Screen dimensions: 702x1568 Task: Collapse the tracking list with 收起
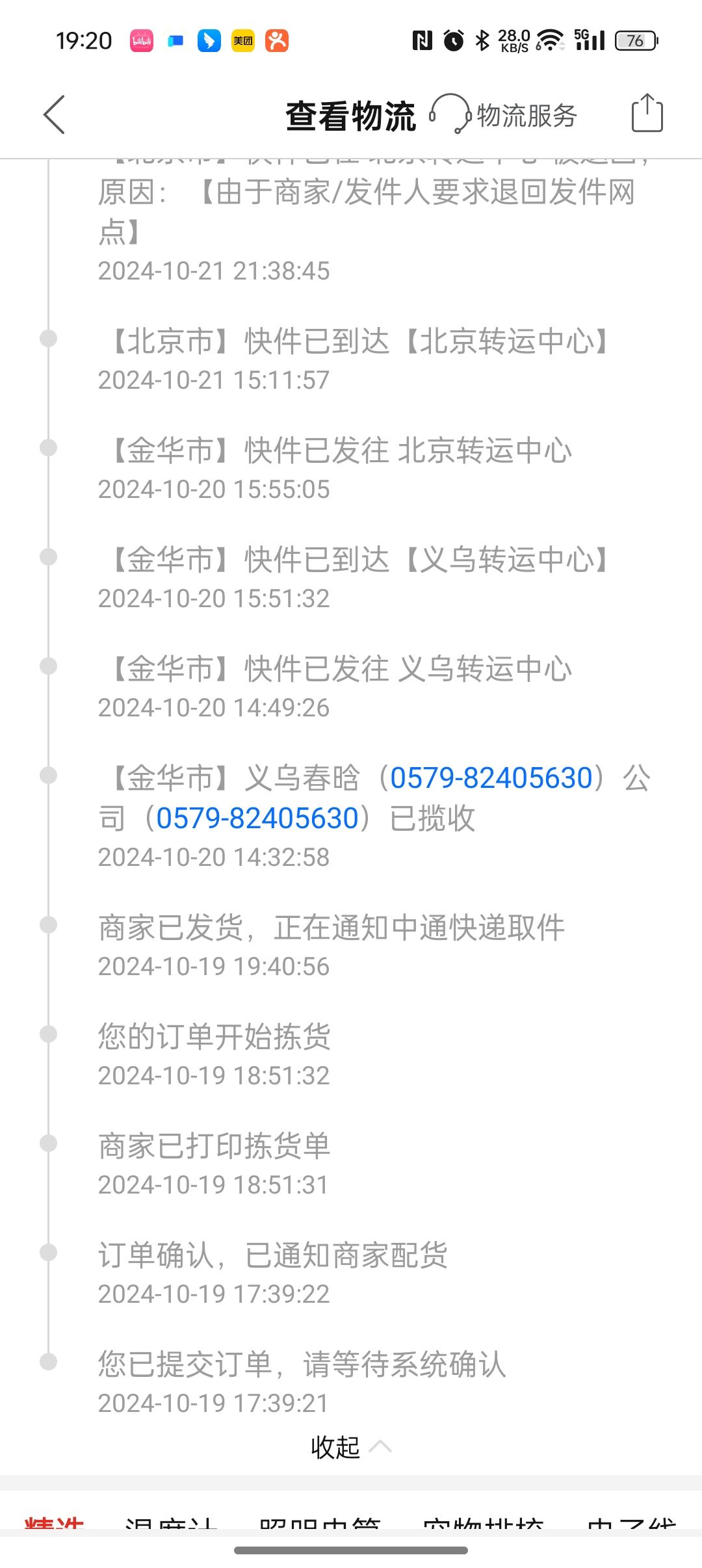pos(350,1447)
